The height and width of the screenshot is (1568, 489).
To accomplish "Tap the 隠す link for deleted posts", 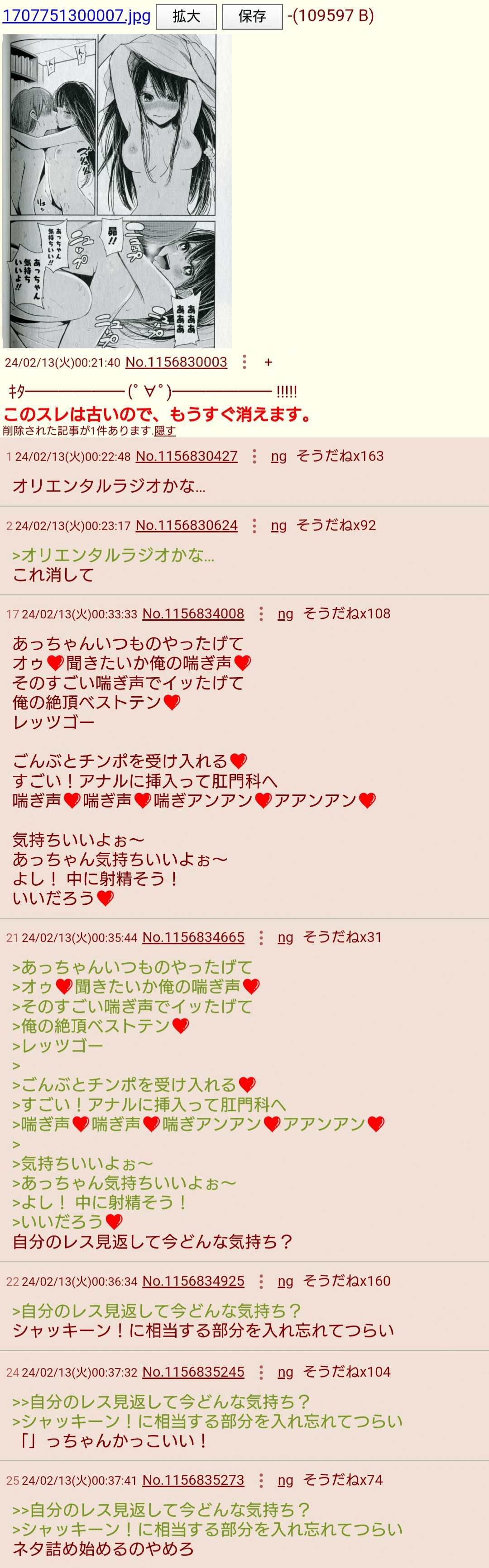I will tap(165, 431).
